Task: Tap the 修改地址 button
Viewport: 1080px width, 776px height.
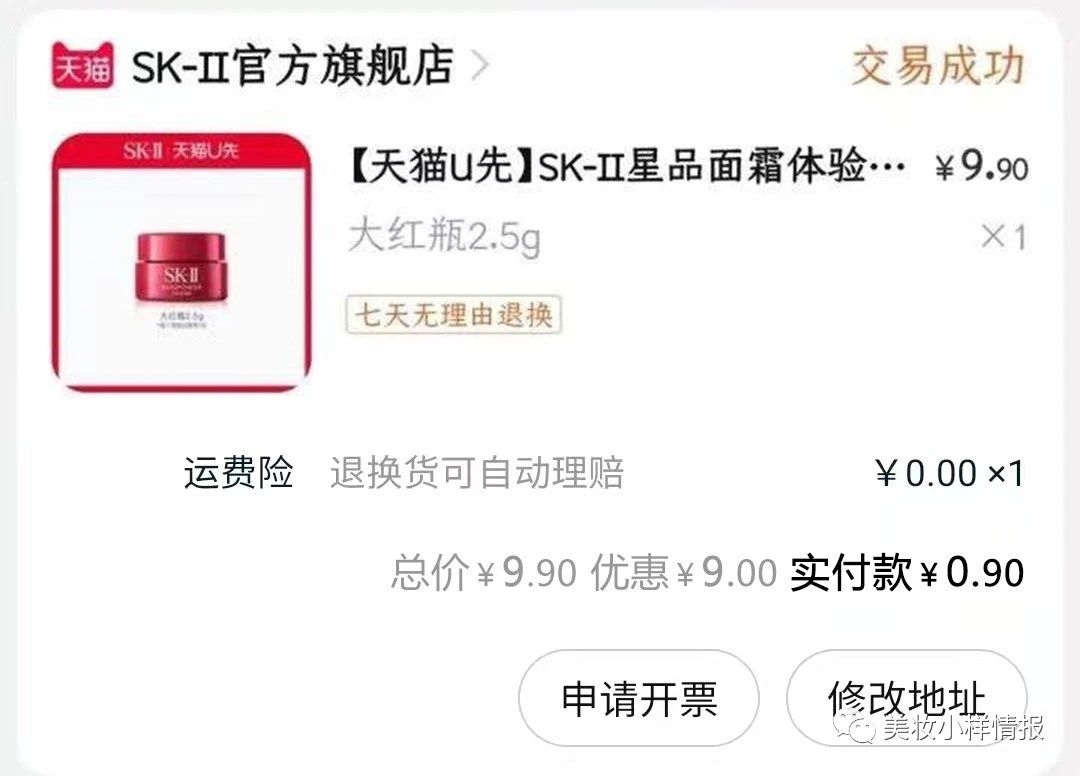Action: 906,697
